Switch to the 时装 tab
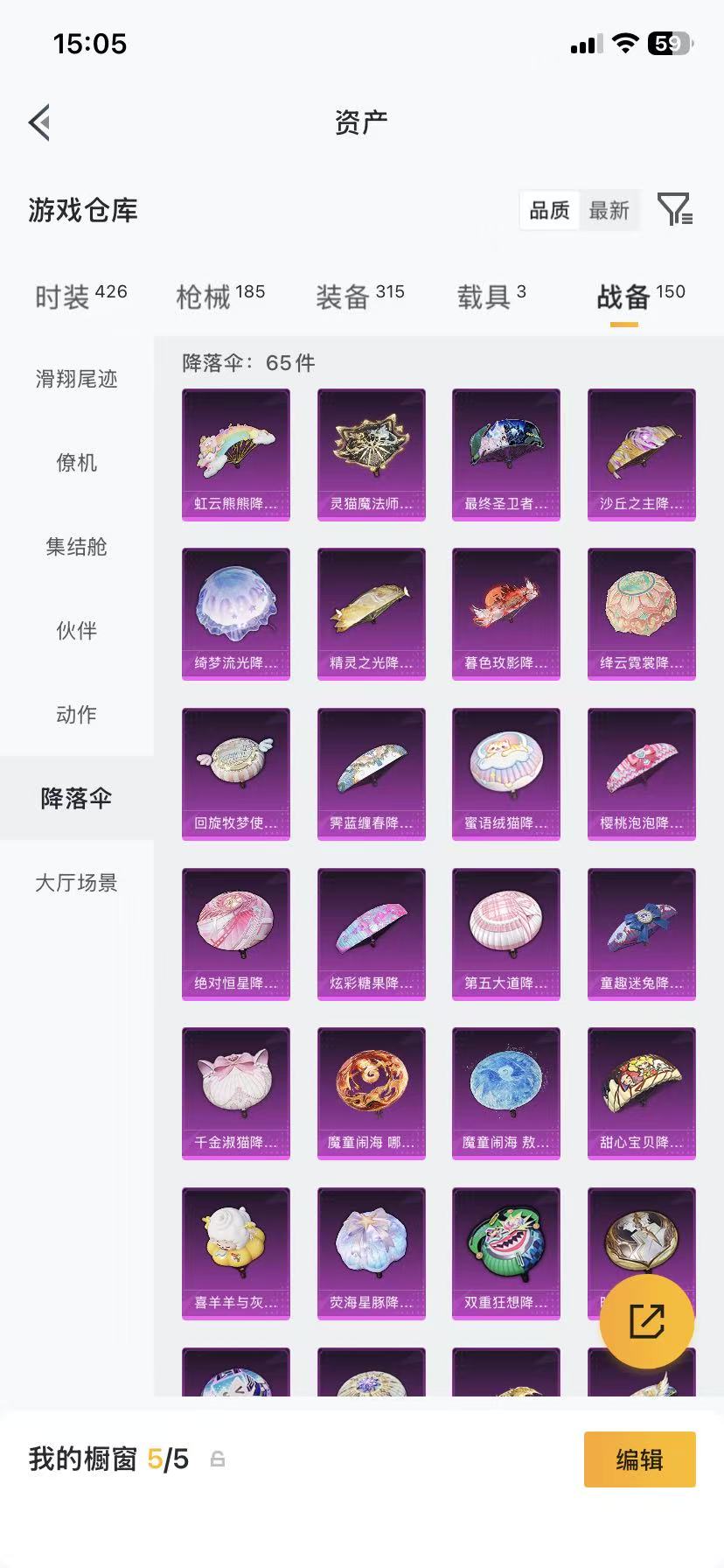 pos(63,297)
